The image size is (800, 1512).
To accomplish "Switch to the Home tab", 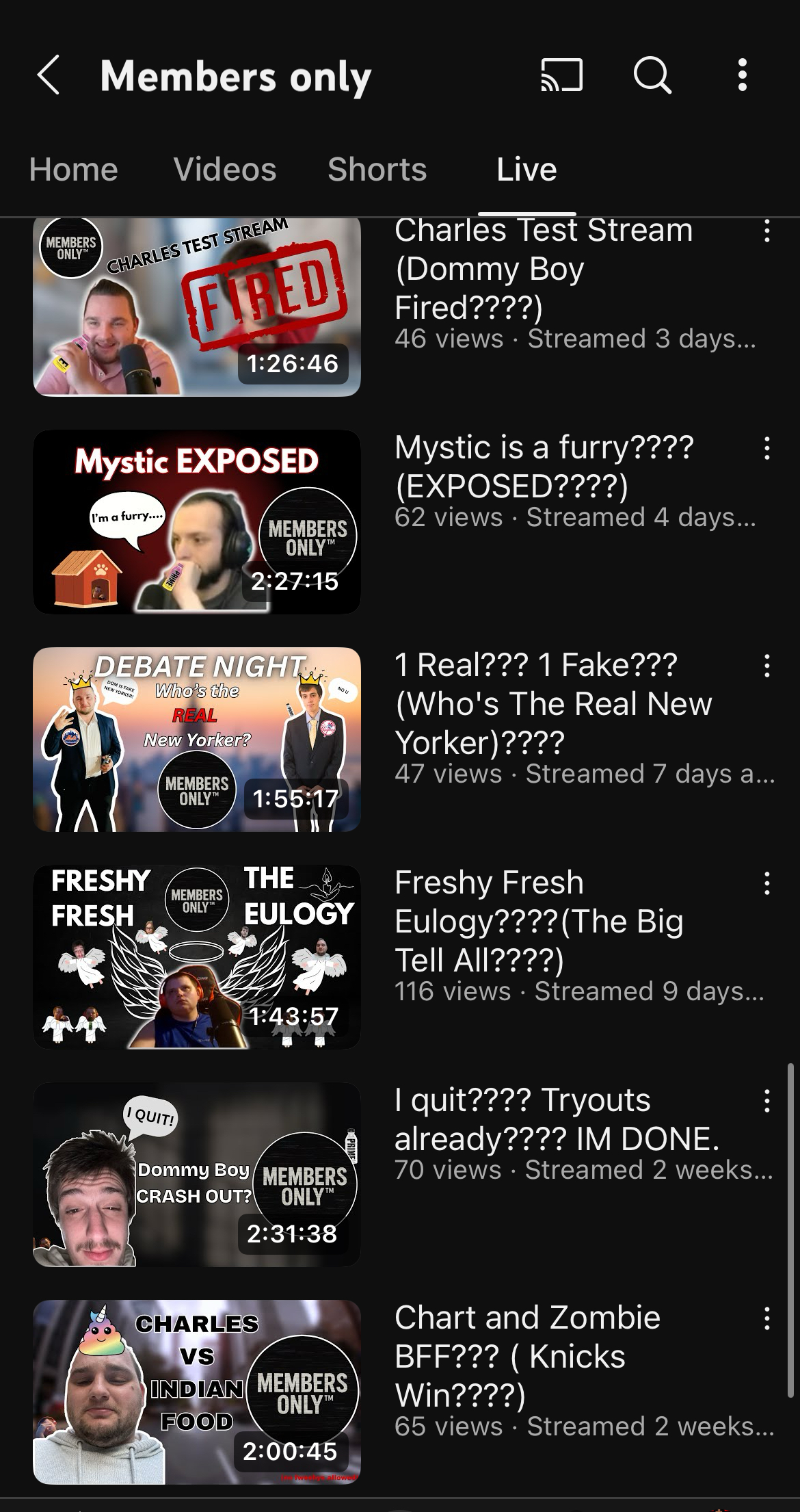I will point(74,169).
